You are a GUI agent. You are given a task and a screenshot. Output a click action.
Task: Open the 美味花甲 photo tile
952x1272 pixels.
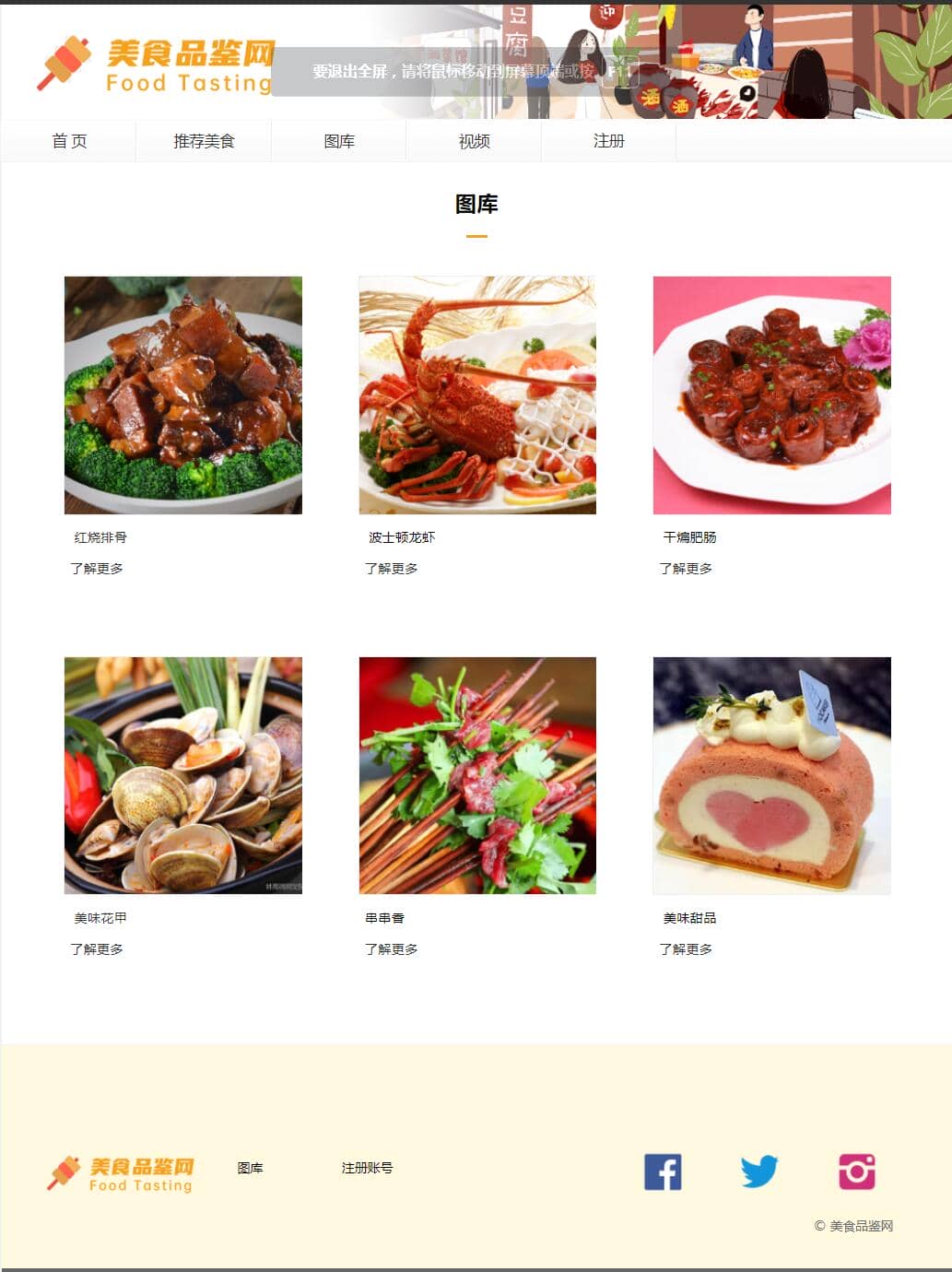(183, 775)
